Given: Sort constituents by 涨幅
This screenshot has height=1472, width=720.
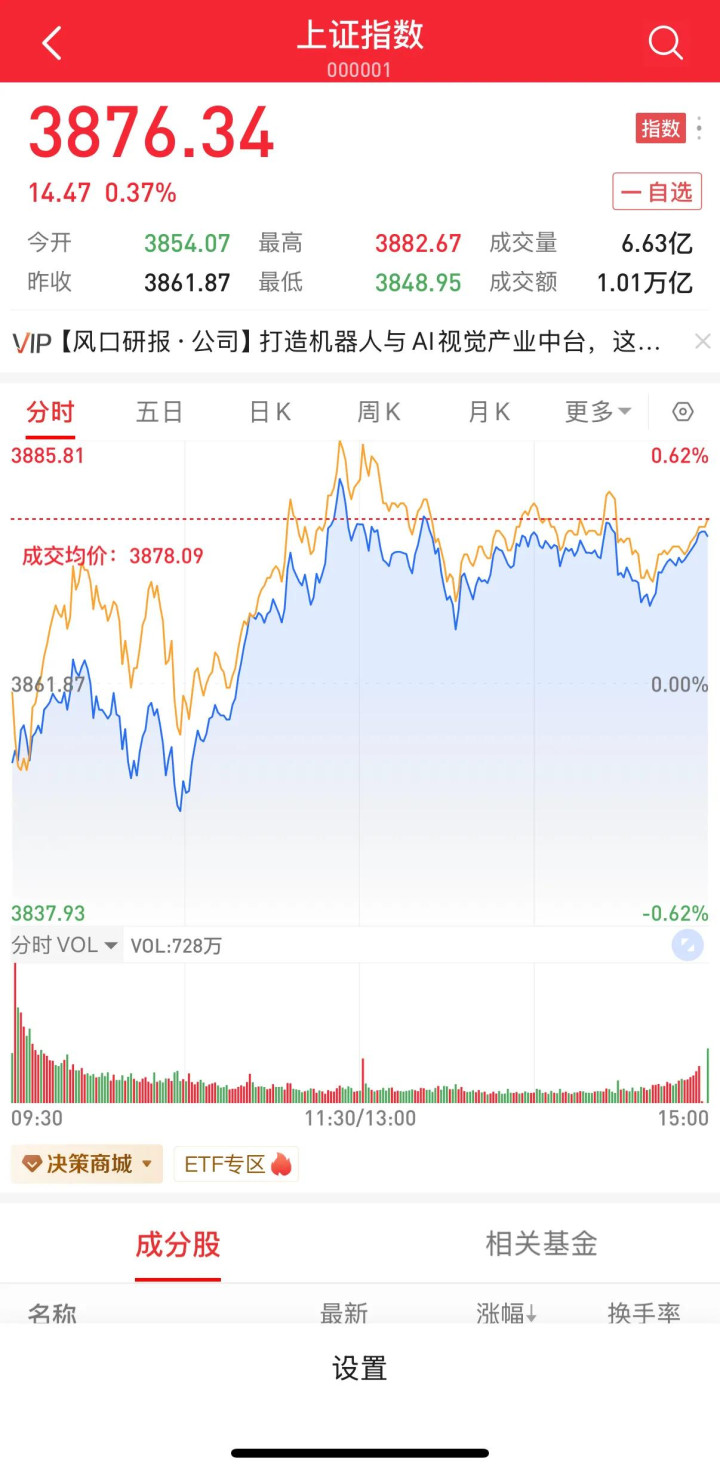Looking at the screenshot, I should coord(506,1313).
